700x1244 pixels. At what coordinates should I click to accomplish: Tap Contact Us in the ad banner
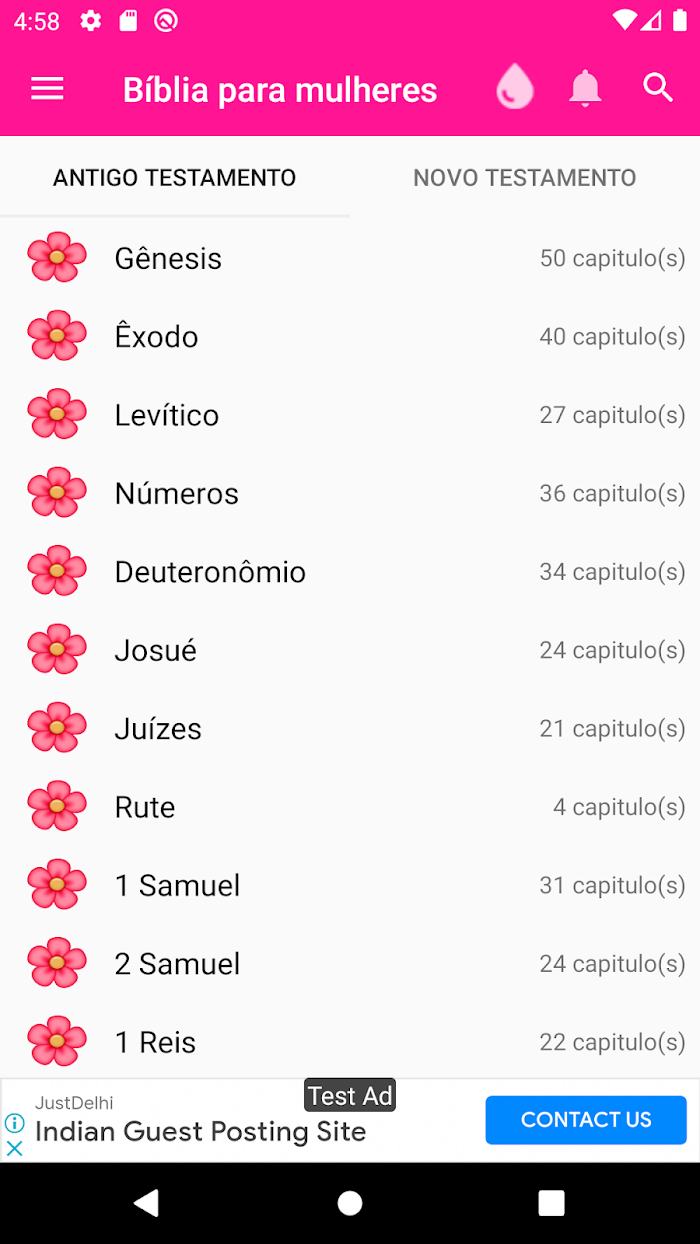tap(586, 1120)
